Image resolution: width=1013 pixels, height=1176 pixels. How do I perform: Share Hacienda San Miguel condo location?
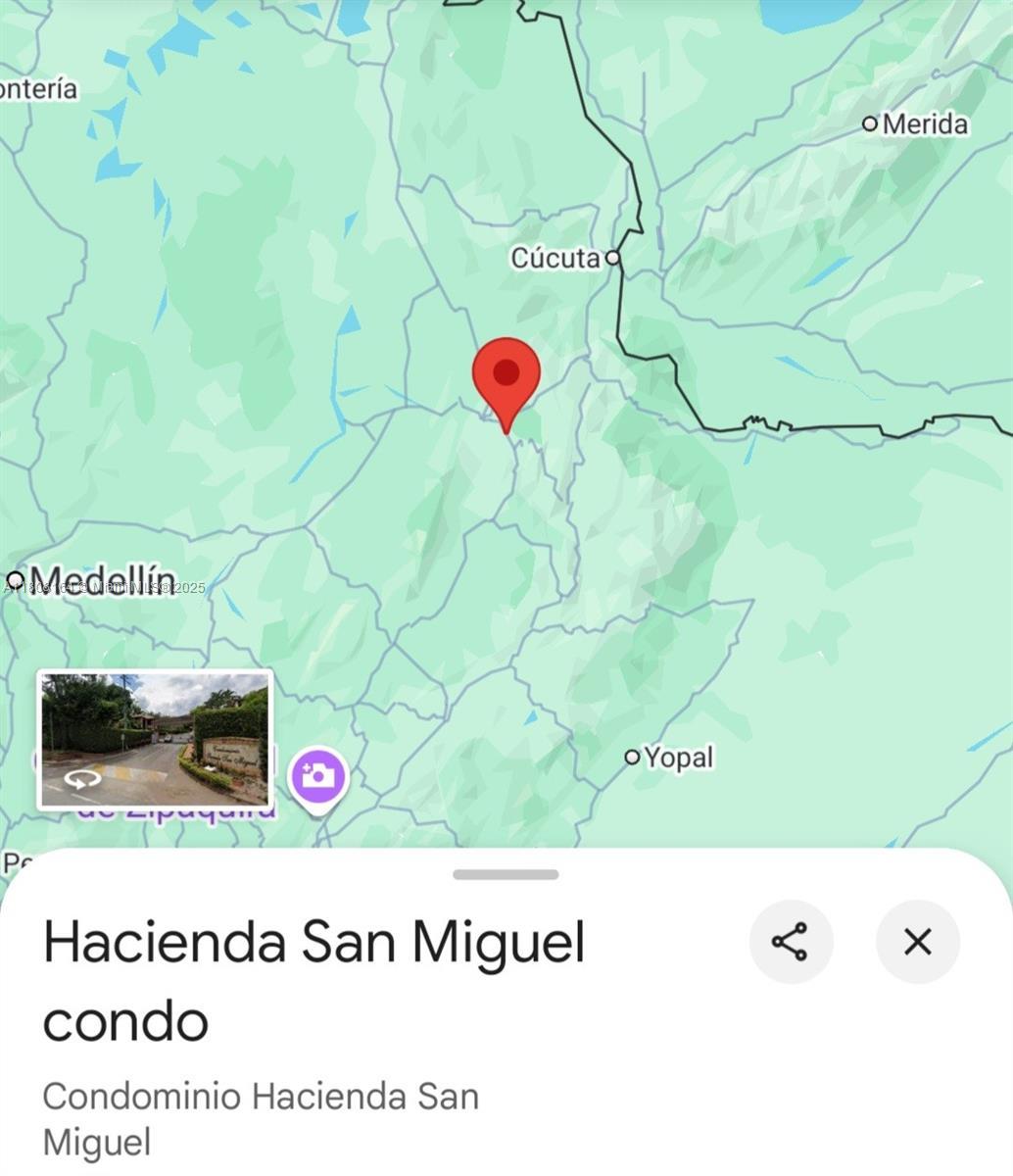[x=790, y=942]
